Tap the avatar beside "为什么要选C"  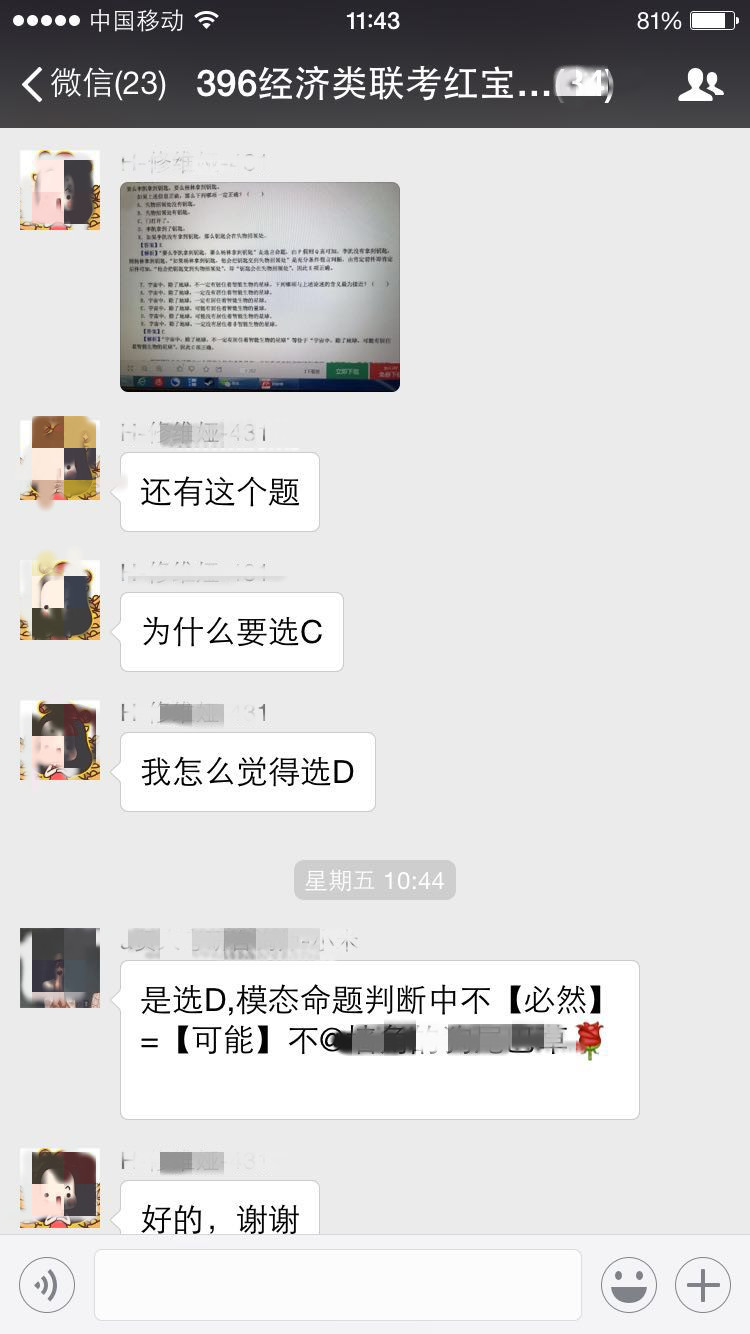point(60,599)
